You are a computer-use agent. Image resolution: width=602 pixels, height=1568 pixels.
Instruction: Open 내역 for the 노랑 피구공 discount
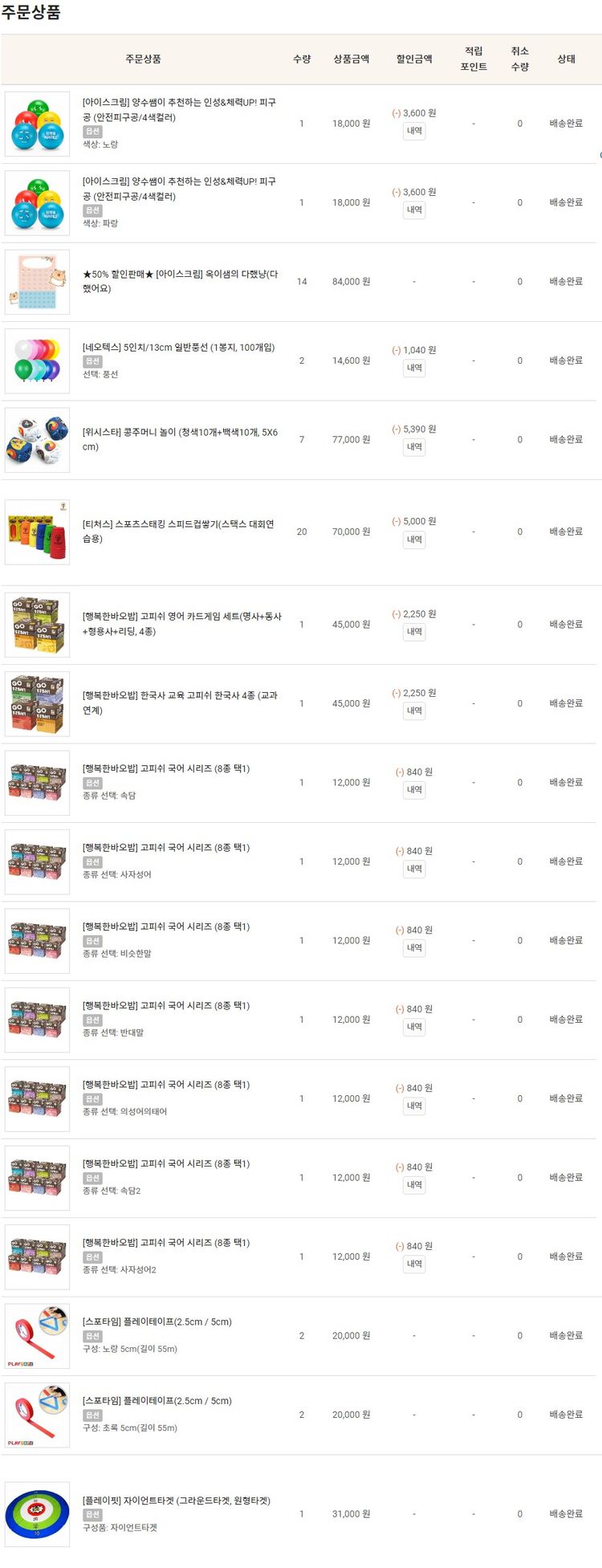pos(414,131)
